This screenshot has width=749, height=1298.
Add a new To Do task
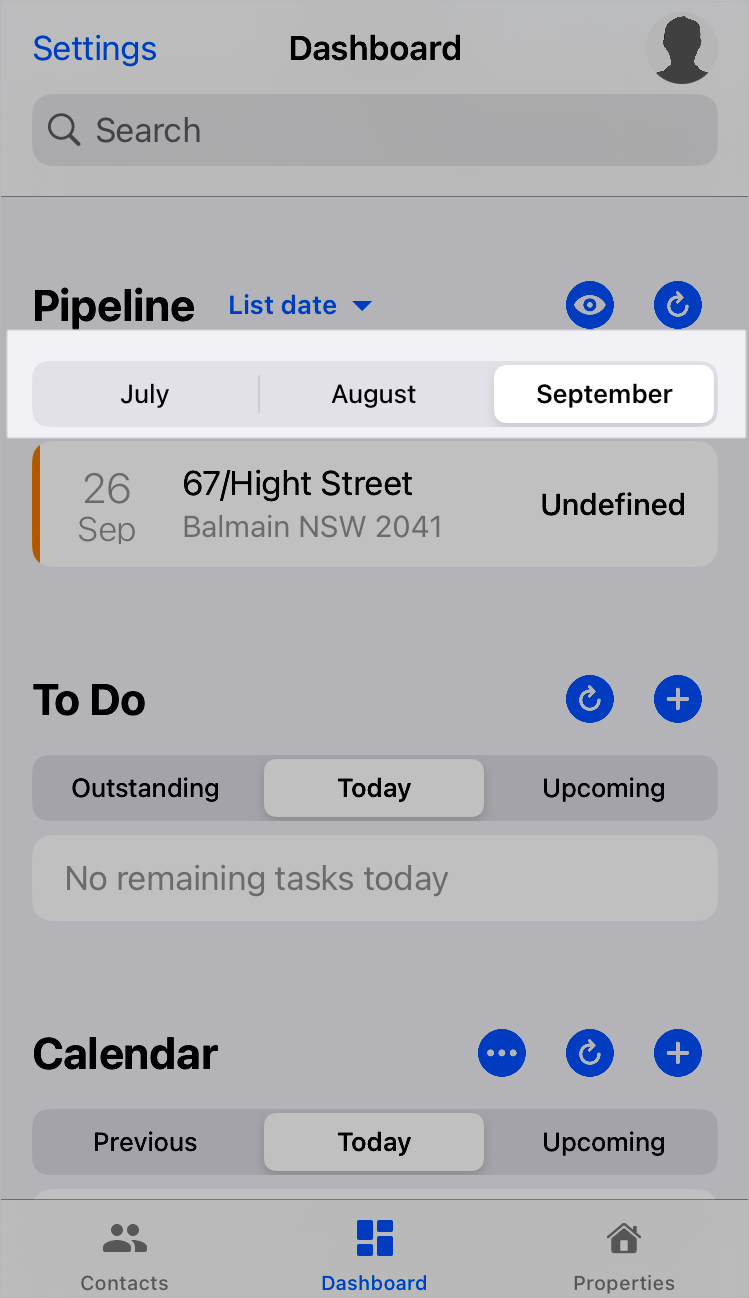[x=677, y=699]
